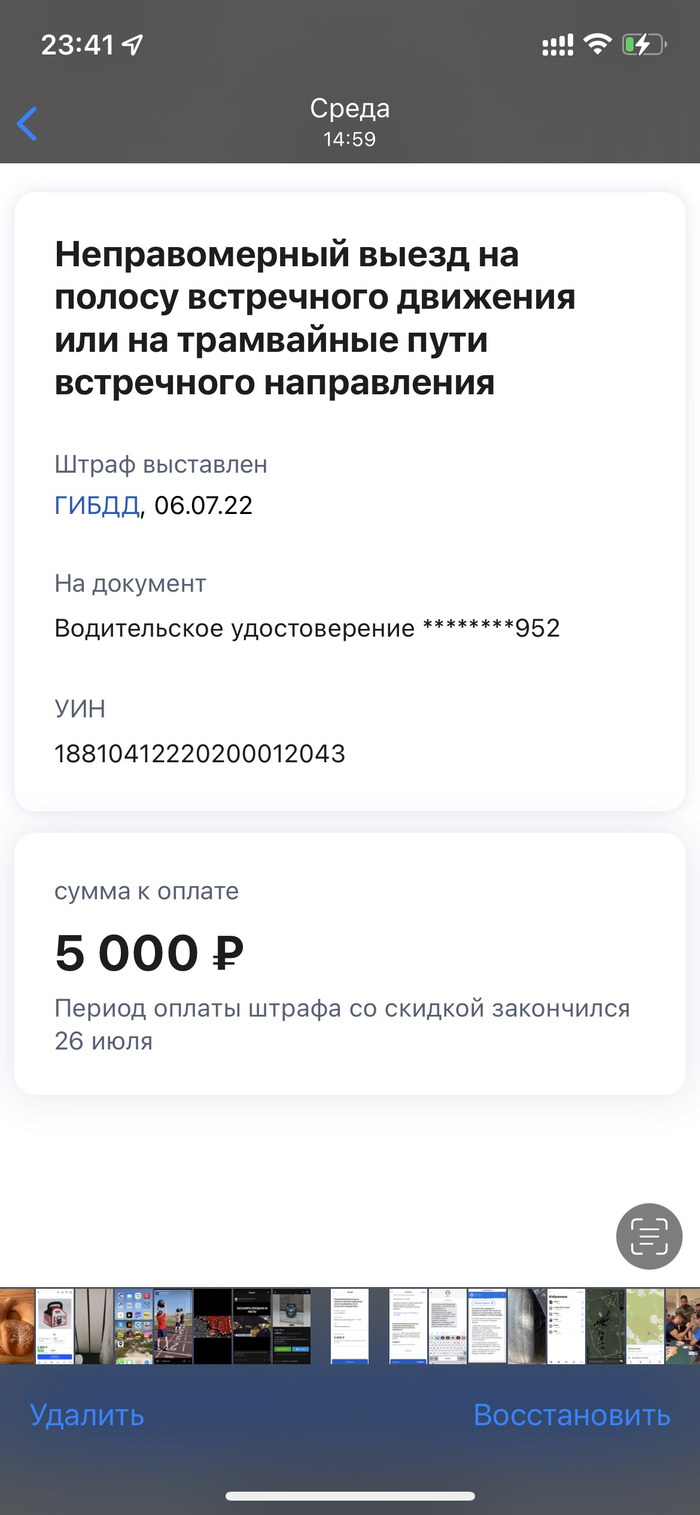Open the keyboard screenshot thumbnail
This screenshot has height=1515, width=700.
pos(448,1326)
